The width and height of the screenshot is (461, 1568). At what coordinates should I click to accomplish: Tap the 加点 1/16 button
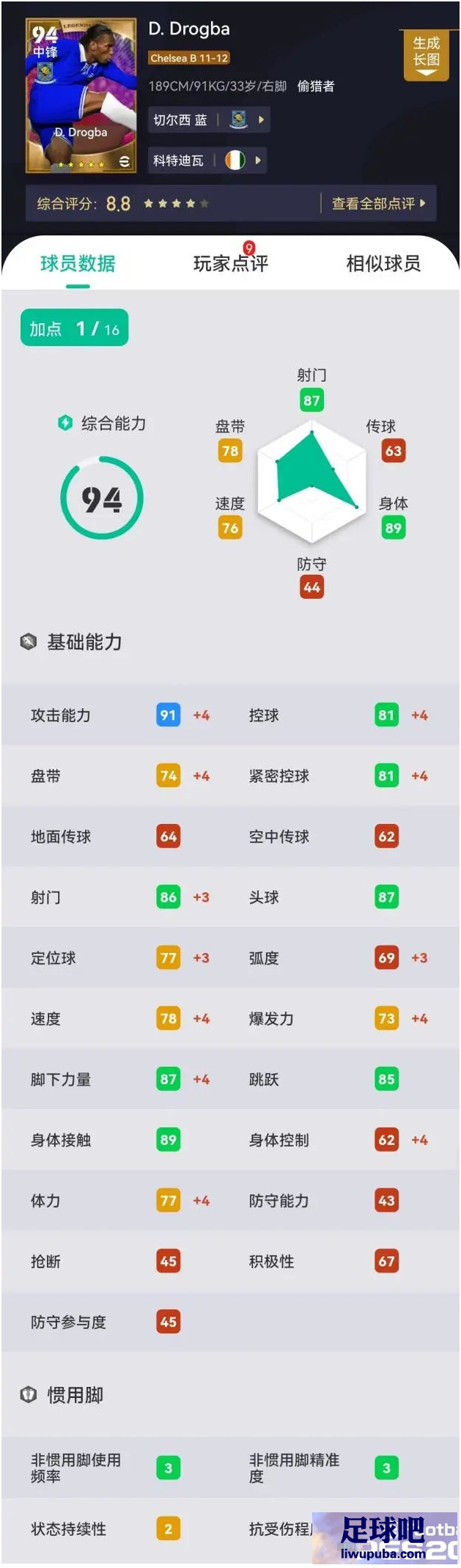[75, 328]
